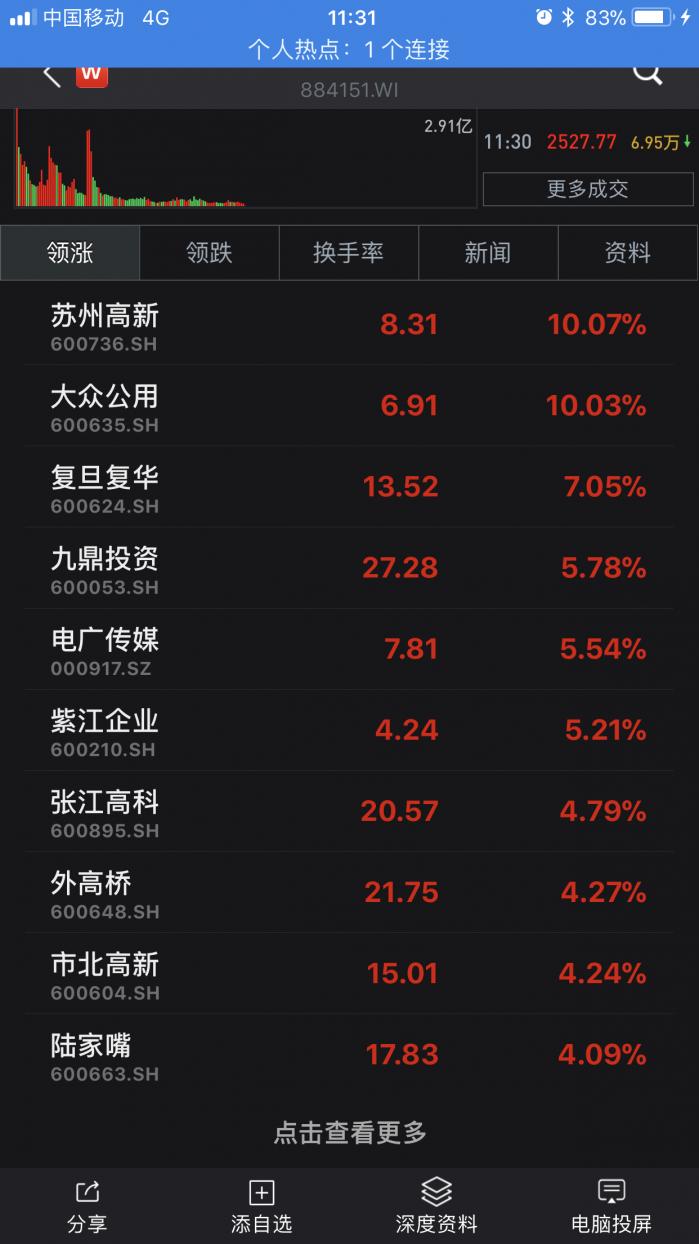Share via the 分享 button
This screenshot has width=699, height=1244.
point(87,1206)
